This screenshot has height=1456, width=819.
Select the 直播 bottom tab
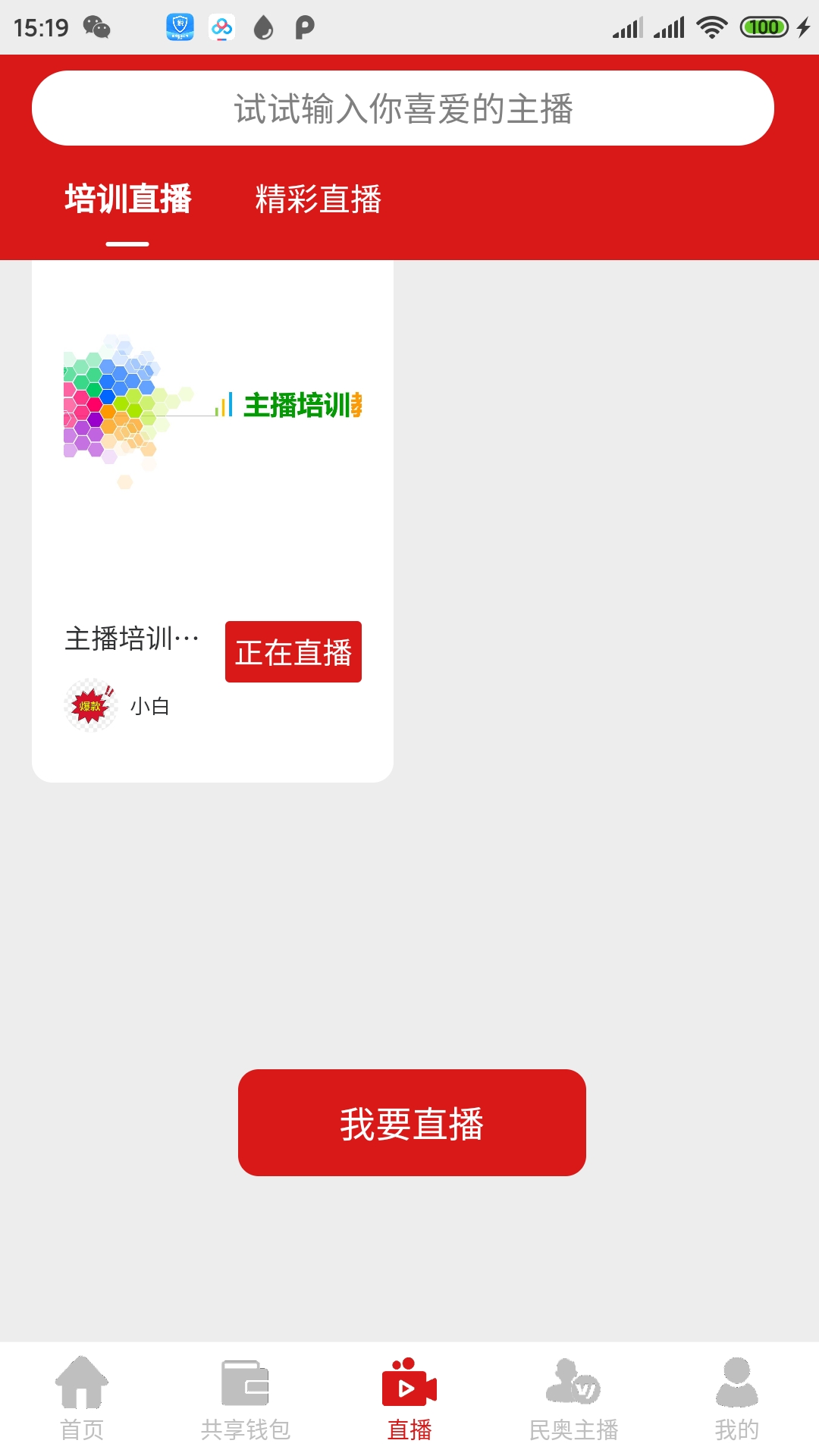coord(409,1398)
